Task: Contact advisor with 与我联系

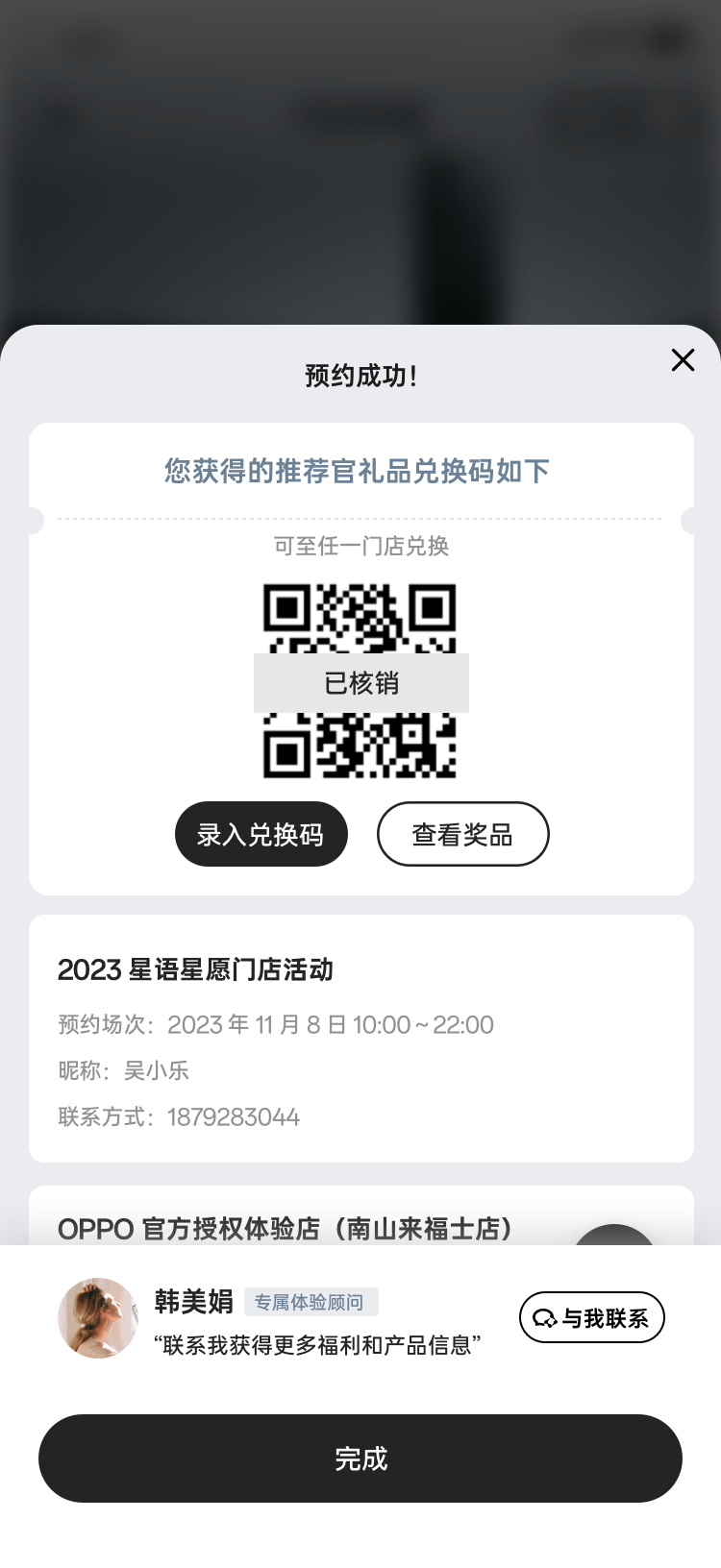Action: tap(591, 1317)
